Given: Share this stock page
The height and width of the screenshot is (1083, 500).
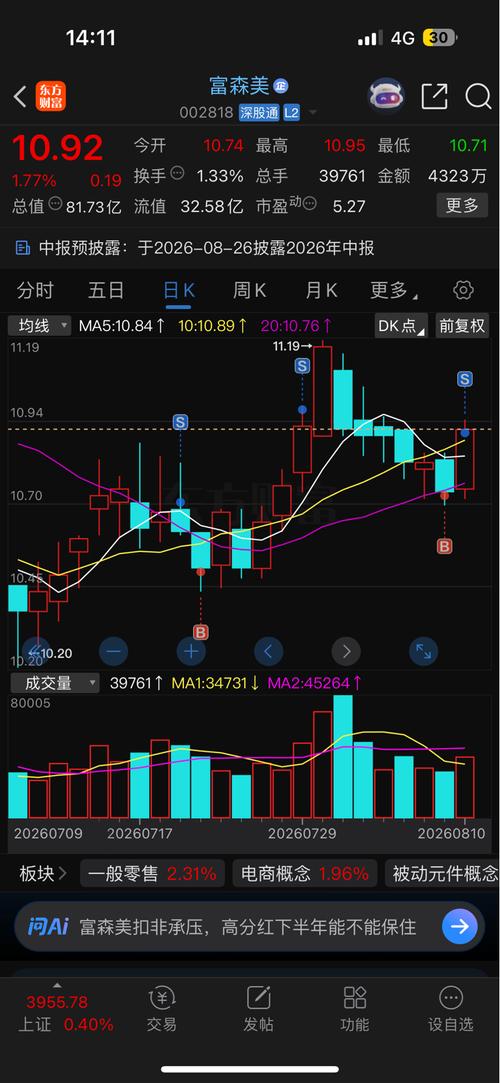Looking at the screenshot, I should pos(434,96).
